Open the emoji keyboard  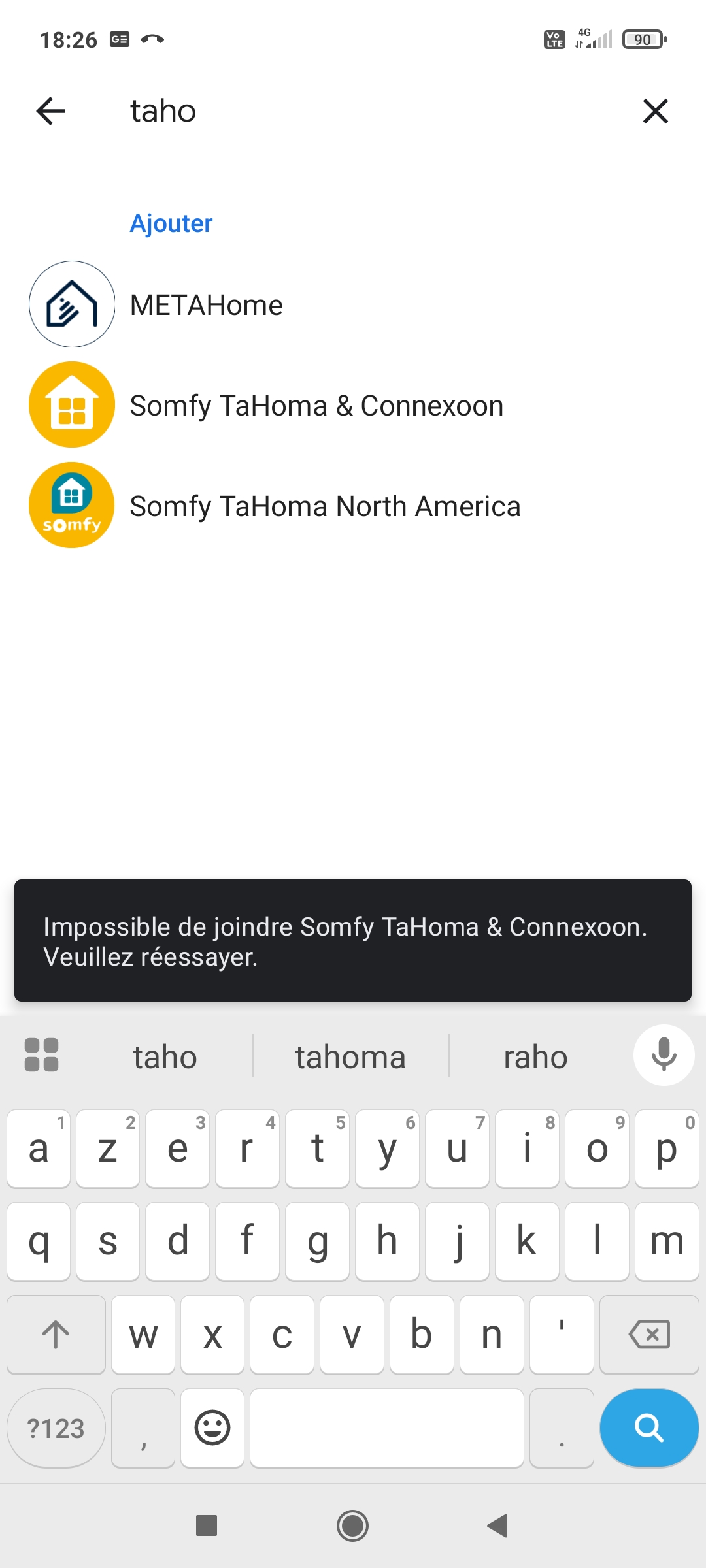(212, 1428)
